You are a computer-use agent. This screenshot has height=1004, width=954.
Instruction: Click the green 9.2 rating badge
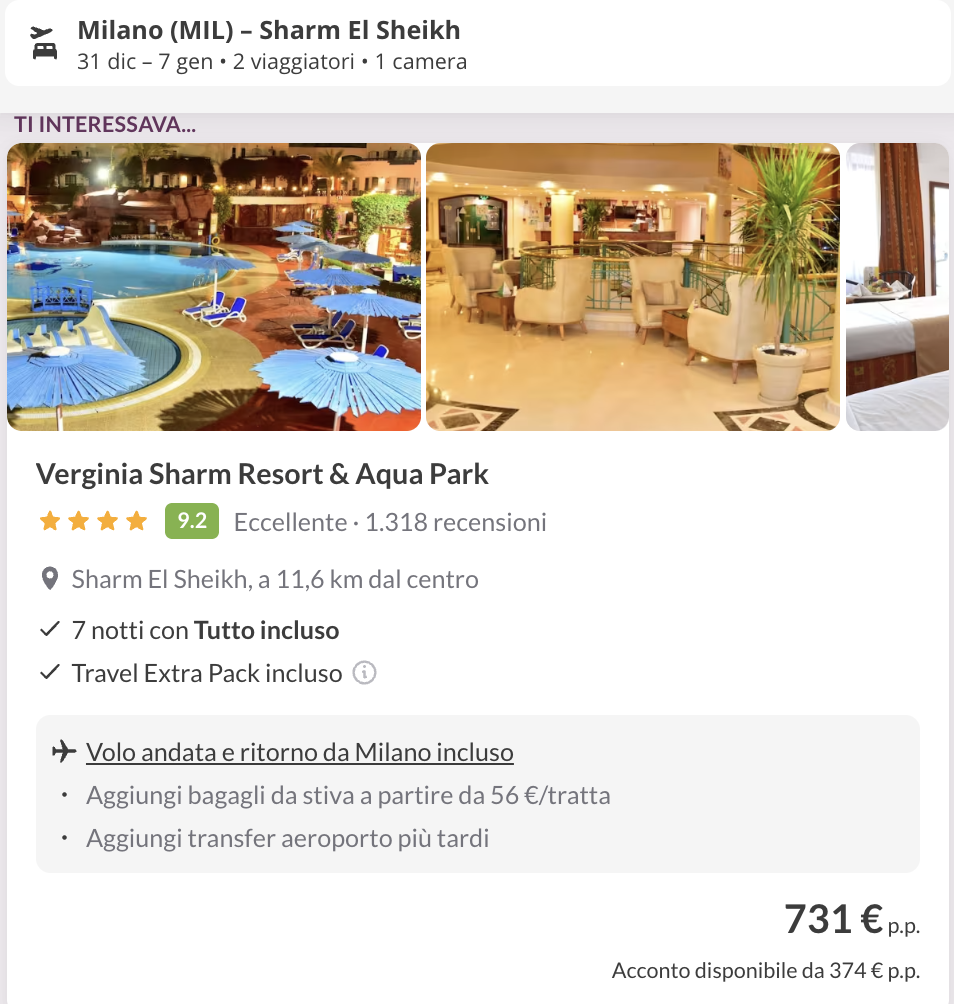point(190,520)
